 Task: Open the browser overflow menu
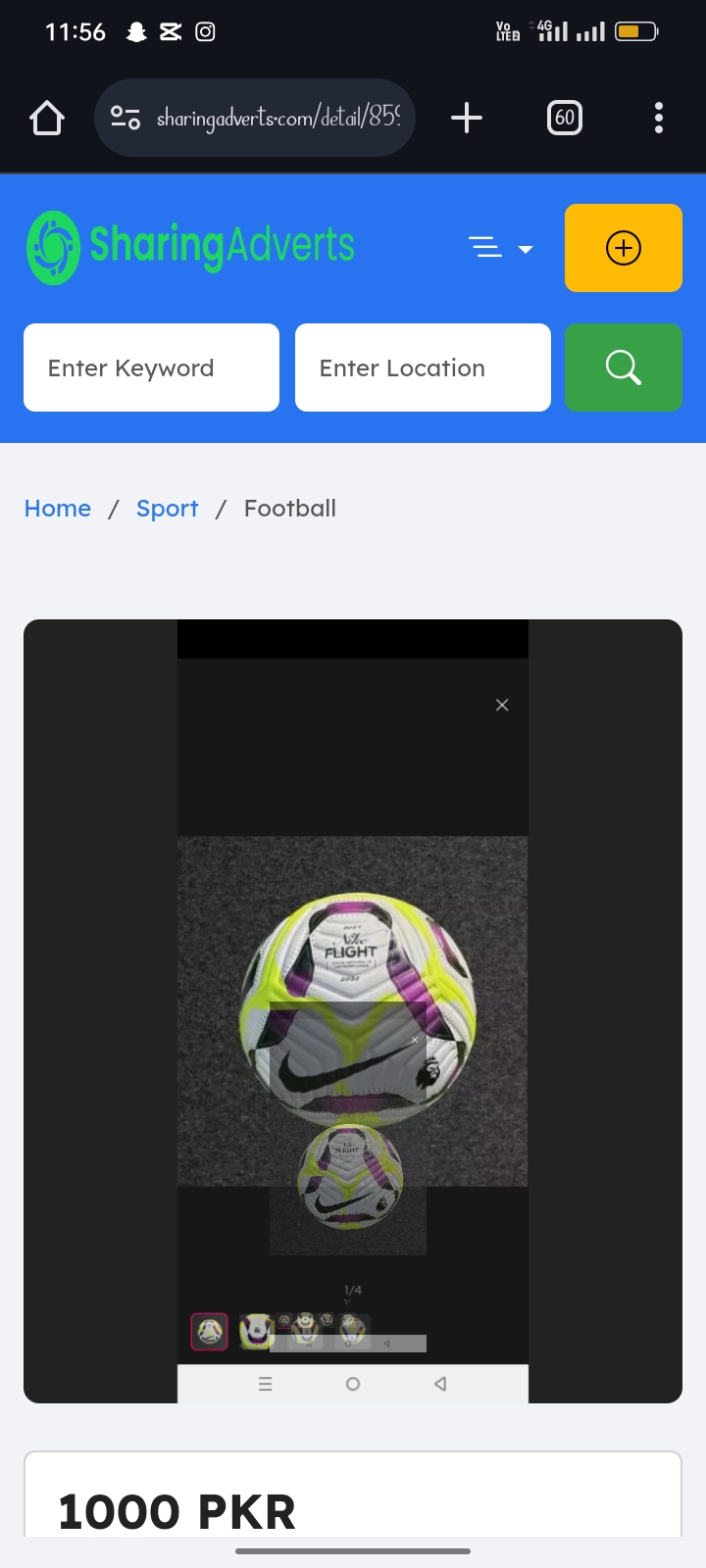[x=659, y=119]
